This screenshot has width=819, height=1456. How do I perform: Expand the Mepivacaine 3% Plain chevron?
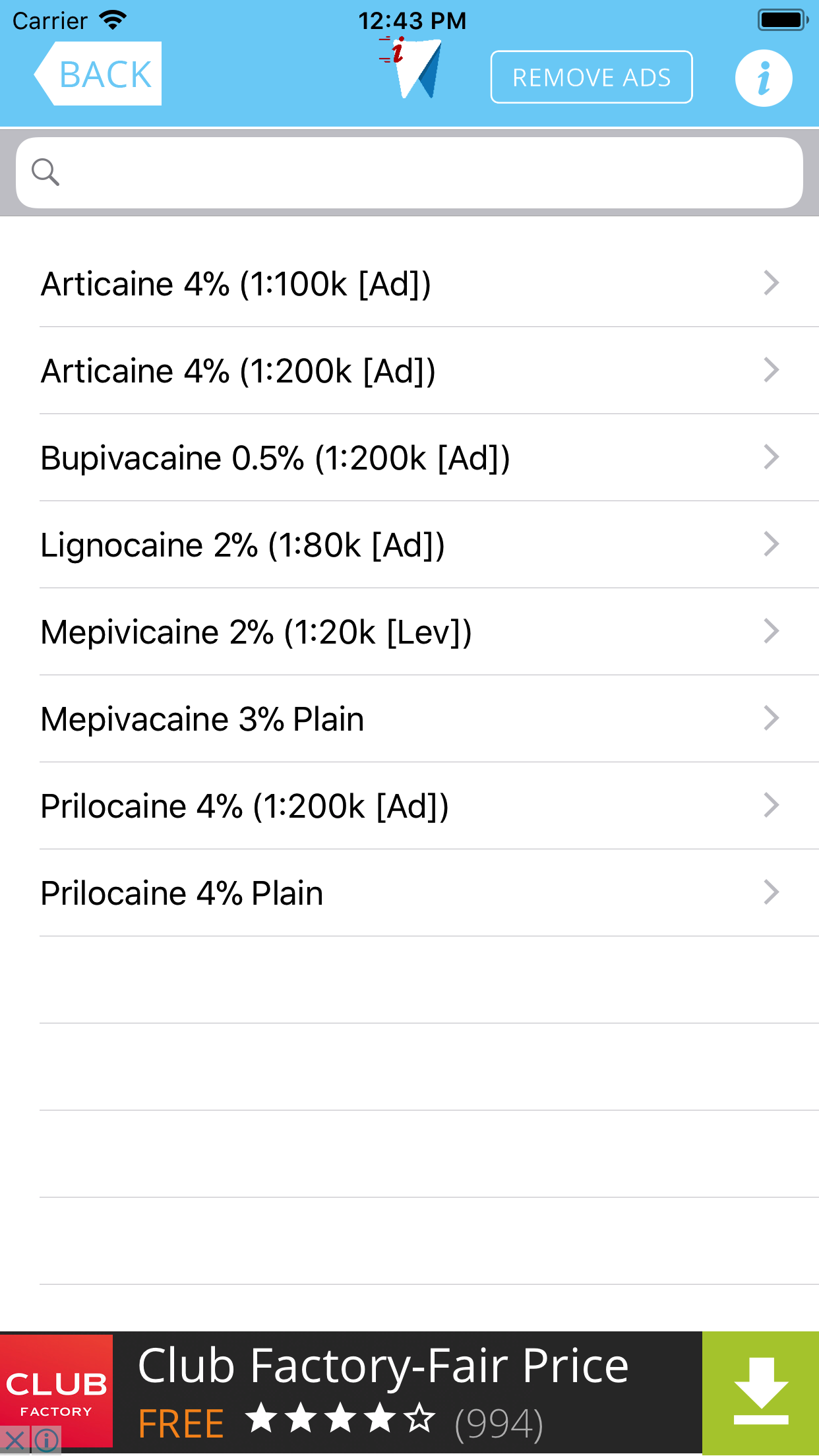coord(772,718)
